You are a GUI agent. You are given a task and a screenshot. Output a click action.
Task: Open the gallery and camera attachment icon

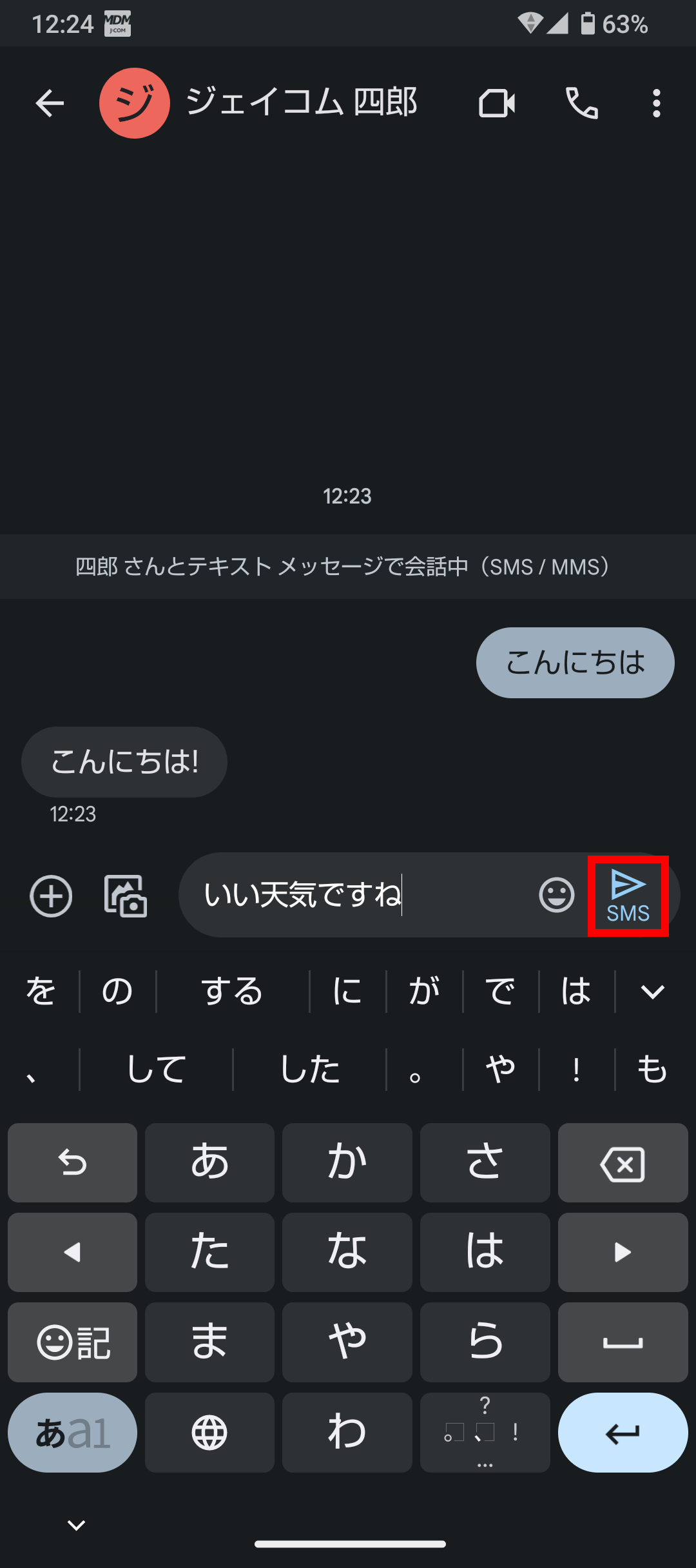[x=126, y=896]
